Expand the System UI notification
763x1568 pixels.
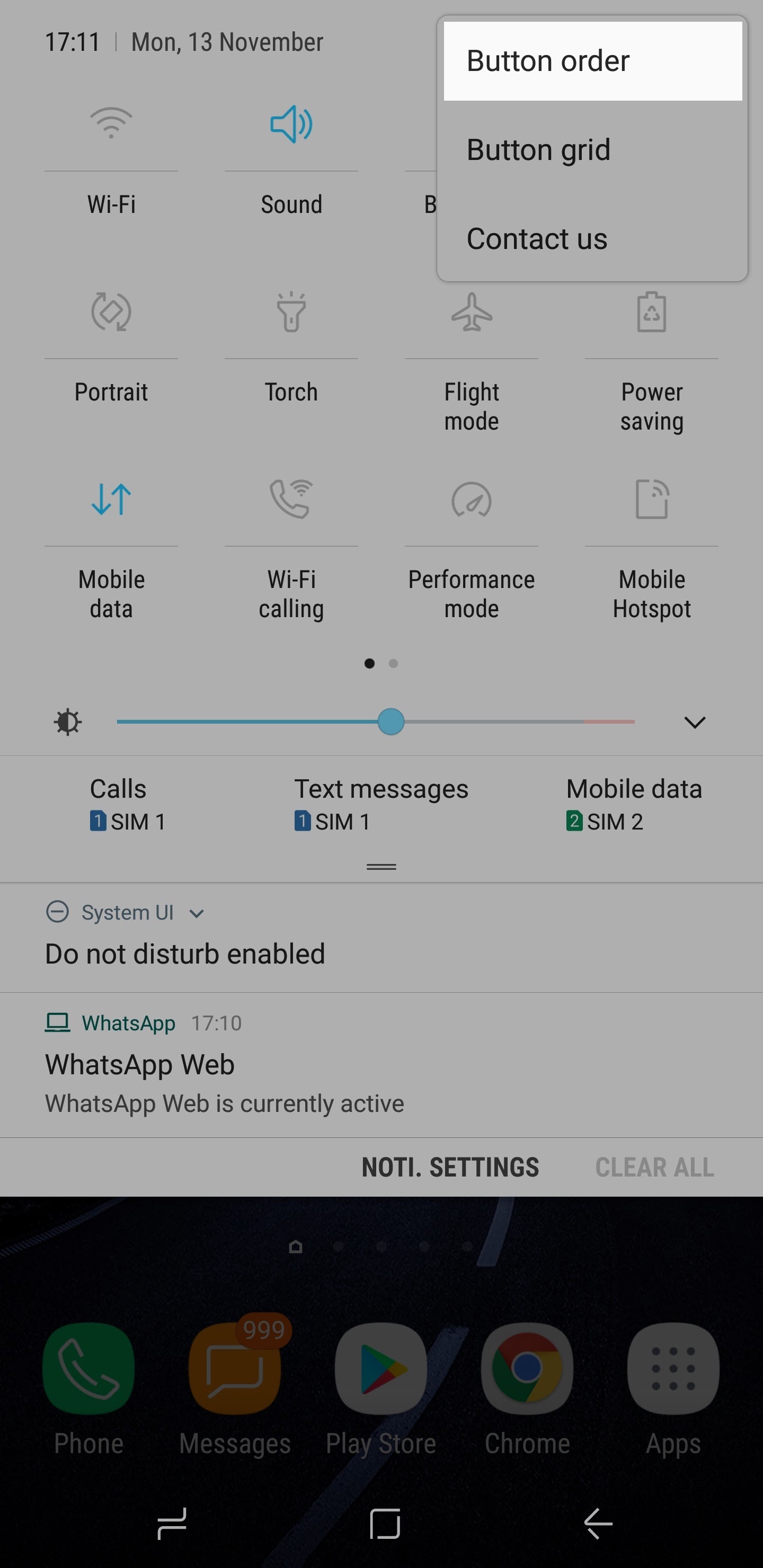coord(197,914)
